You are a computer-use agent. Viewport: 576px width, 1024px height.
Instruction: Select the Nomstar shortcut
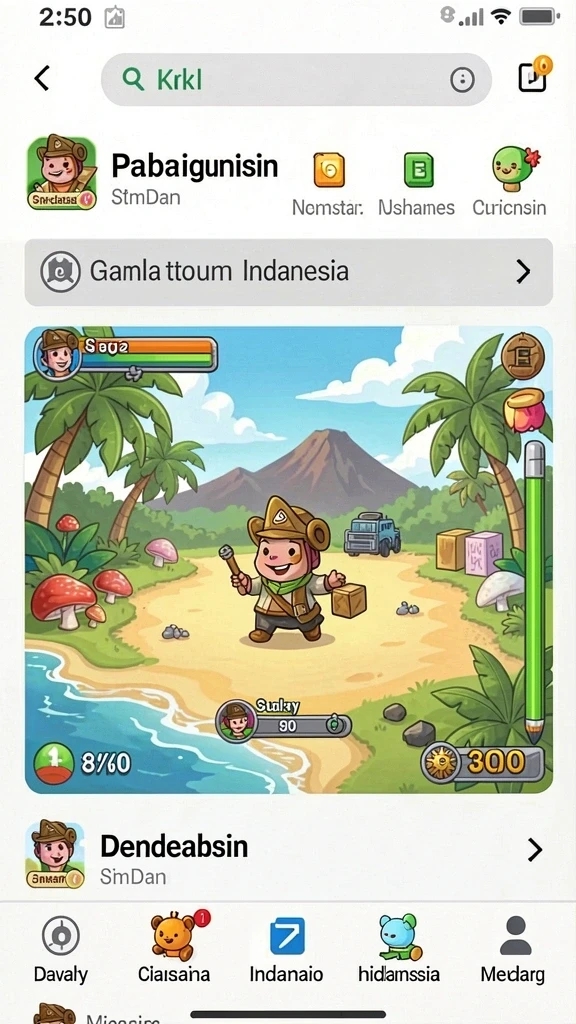coord(328,185)
